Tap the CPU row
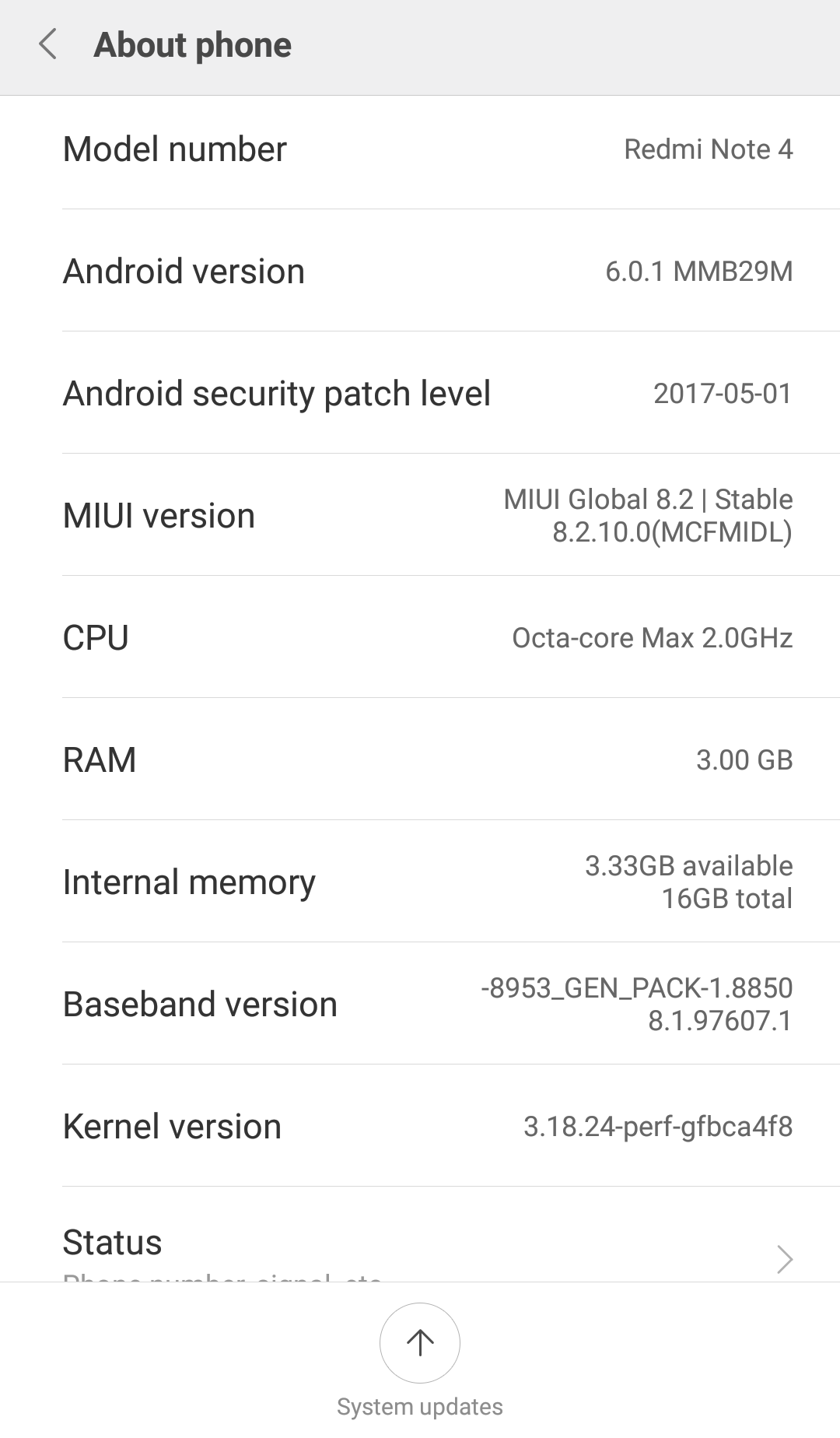 point(420,637)
